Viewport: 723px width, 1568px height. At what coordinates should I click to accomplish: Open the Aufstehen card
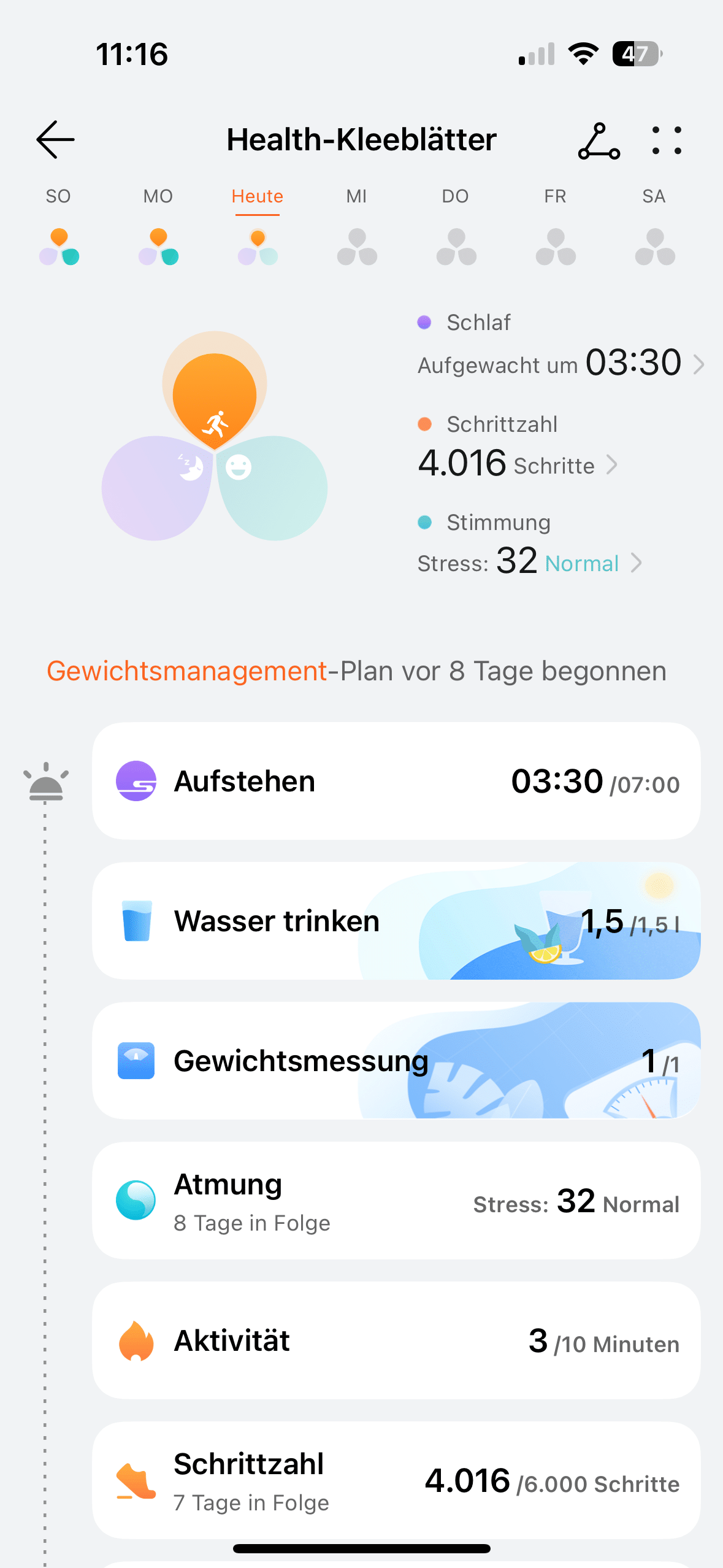(396, 781)
